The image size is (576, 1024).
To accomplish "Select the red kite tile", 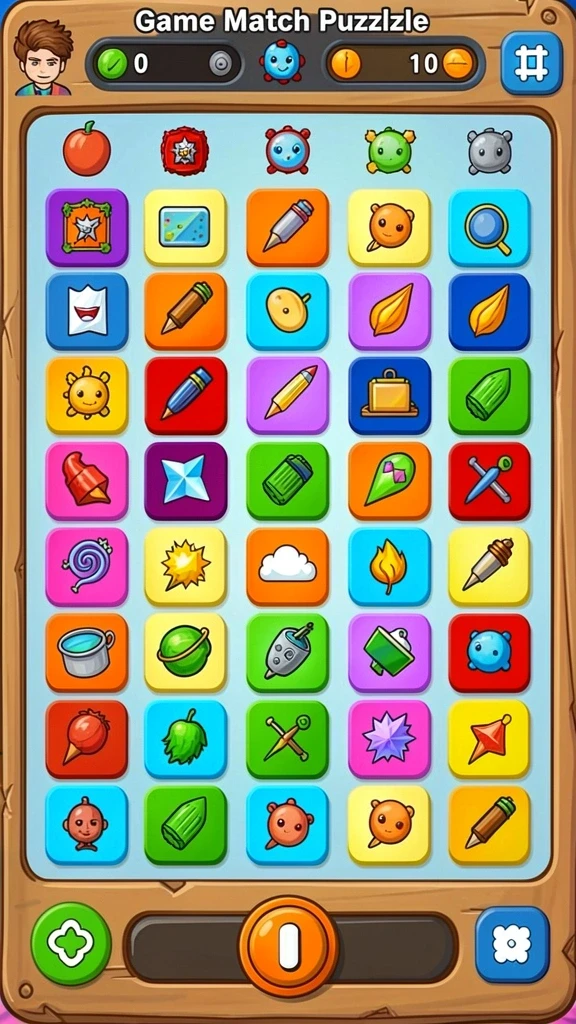I will pyautogui.click(x=489, y=739).
